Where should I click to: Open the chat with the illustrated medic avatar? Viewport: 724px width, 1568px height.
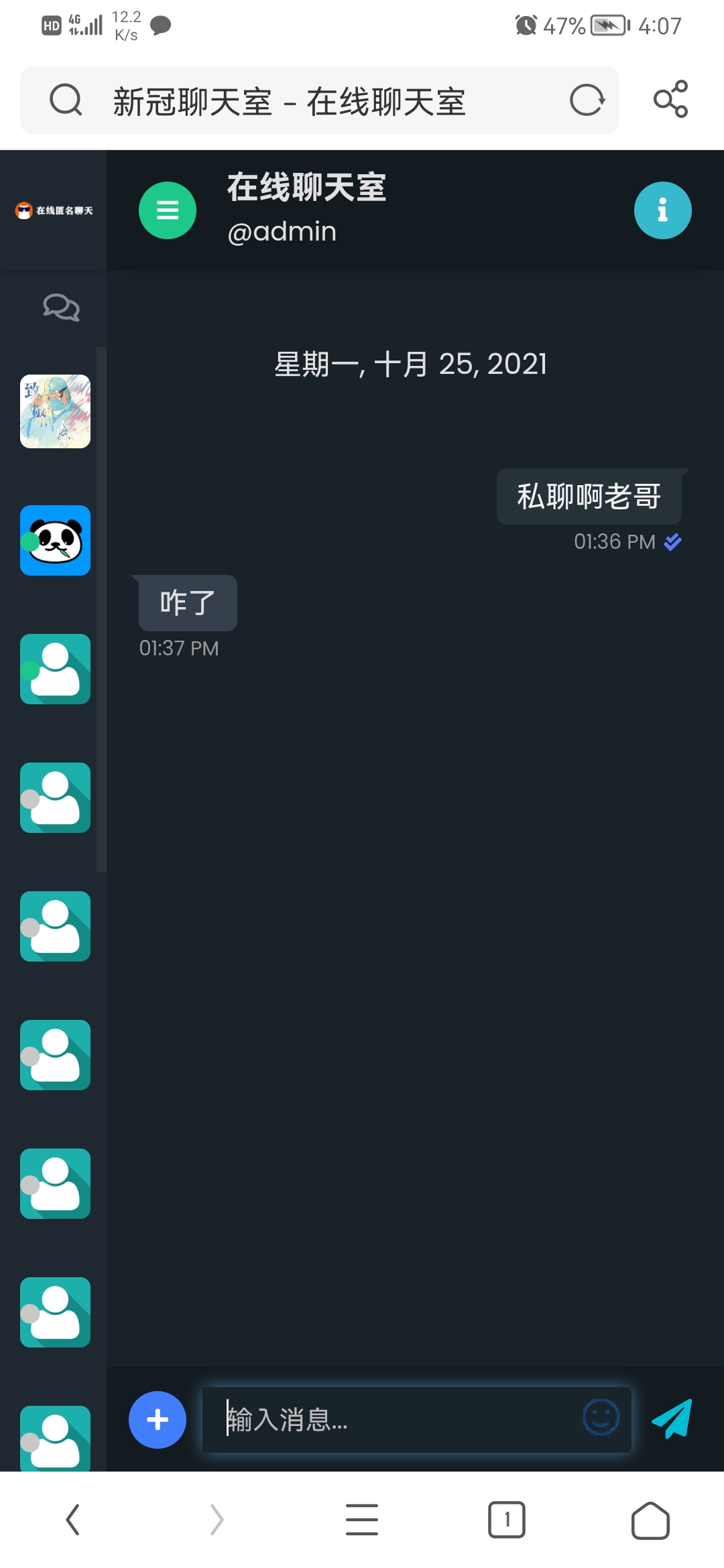(x=55, y=411)
